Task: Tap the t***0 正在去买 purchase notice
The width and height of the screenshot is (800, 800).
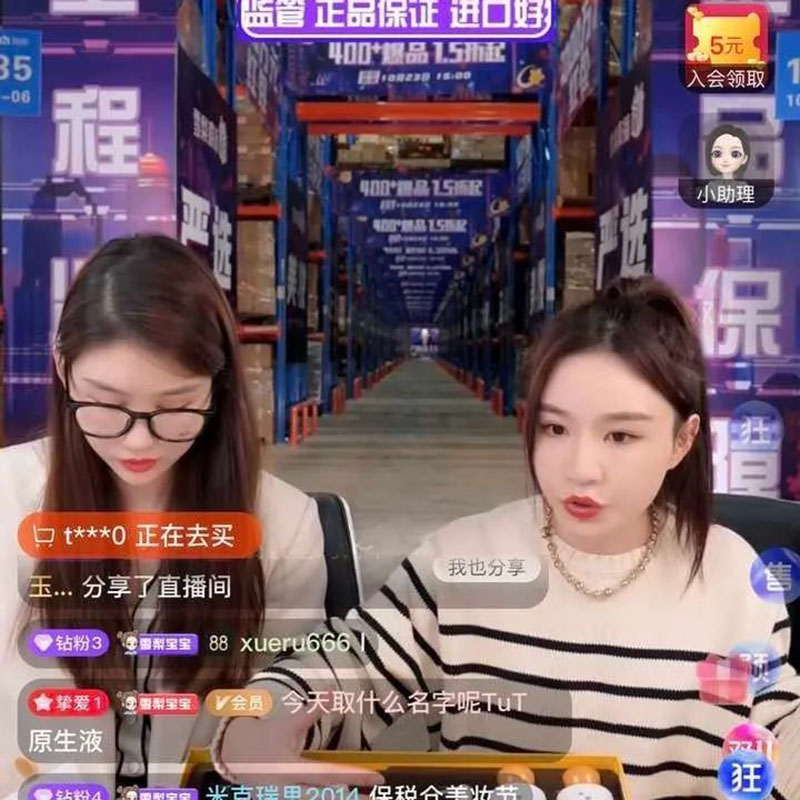Action: click(138, 537)
